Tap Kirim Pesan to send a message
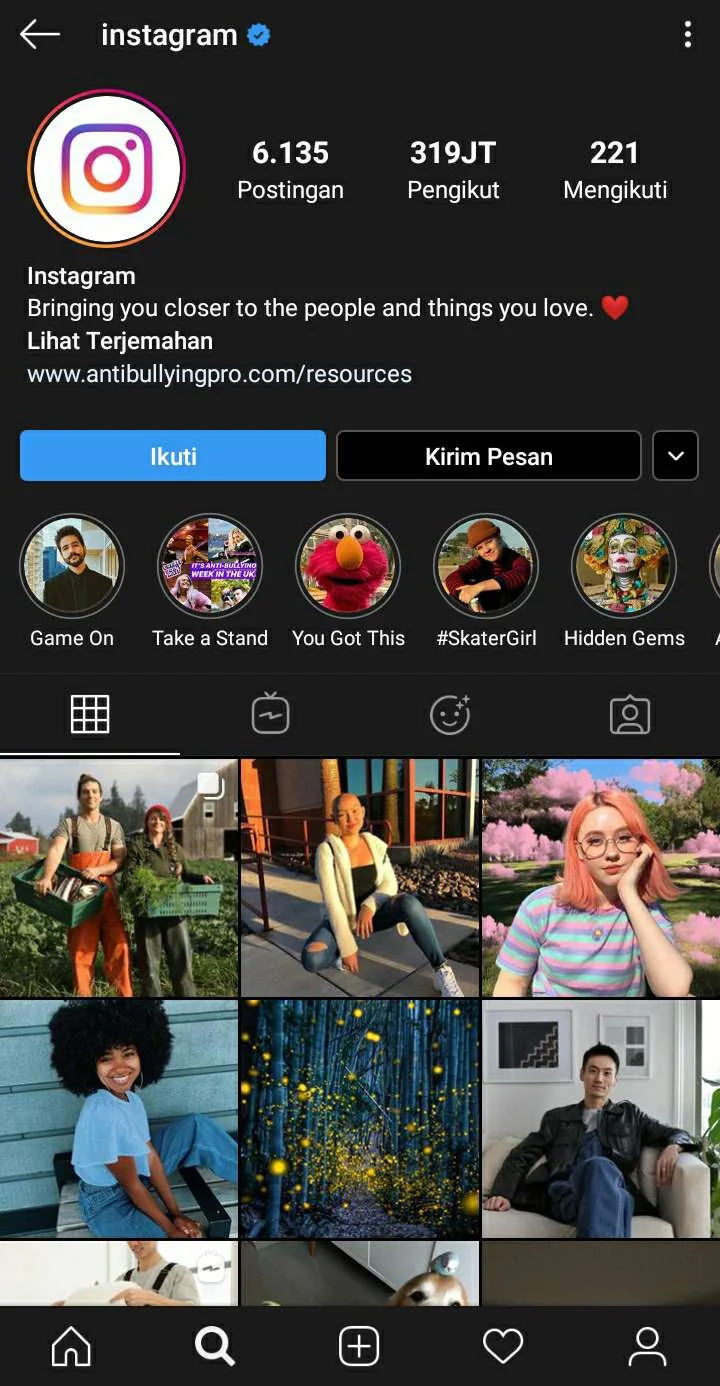 (x=488, y=456)
